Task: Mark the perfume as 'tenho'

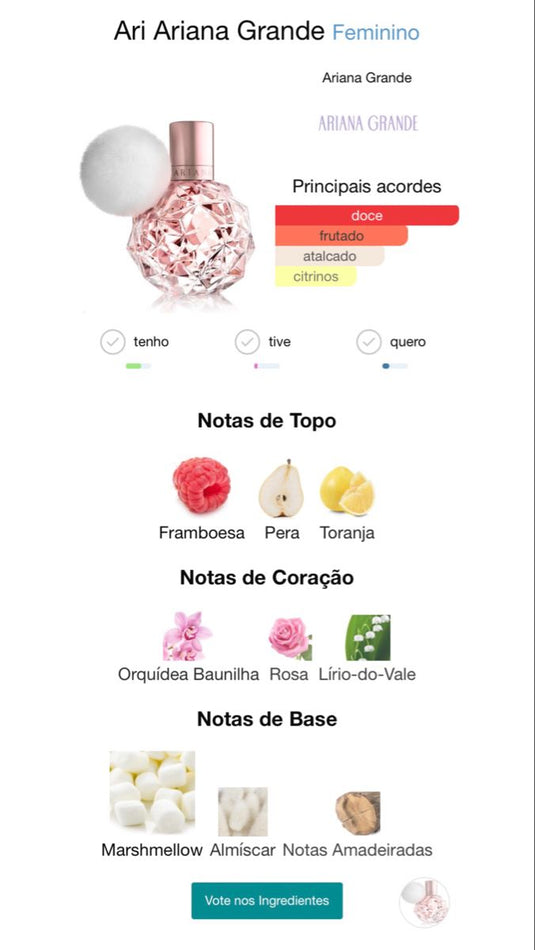Action: pyautogui.click(x=113, y=342)
